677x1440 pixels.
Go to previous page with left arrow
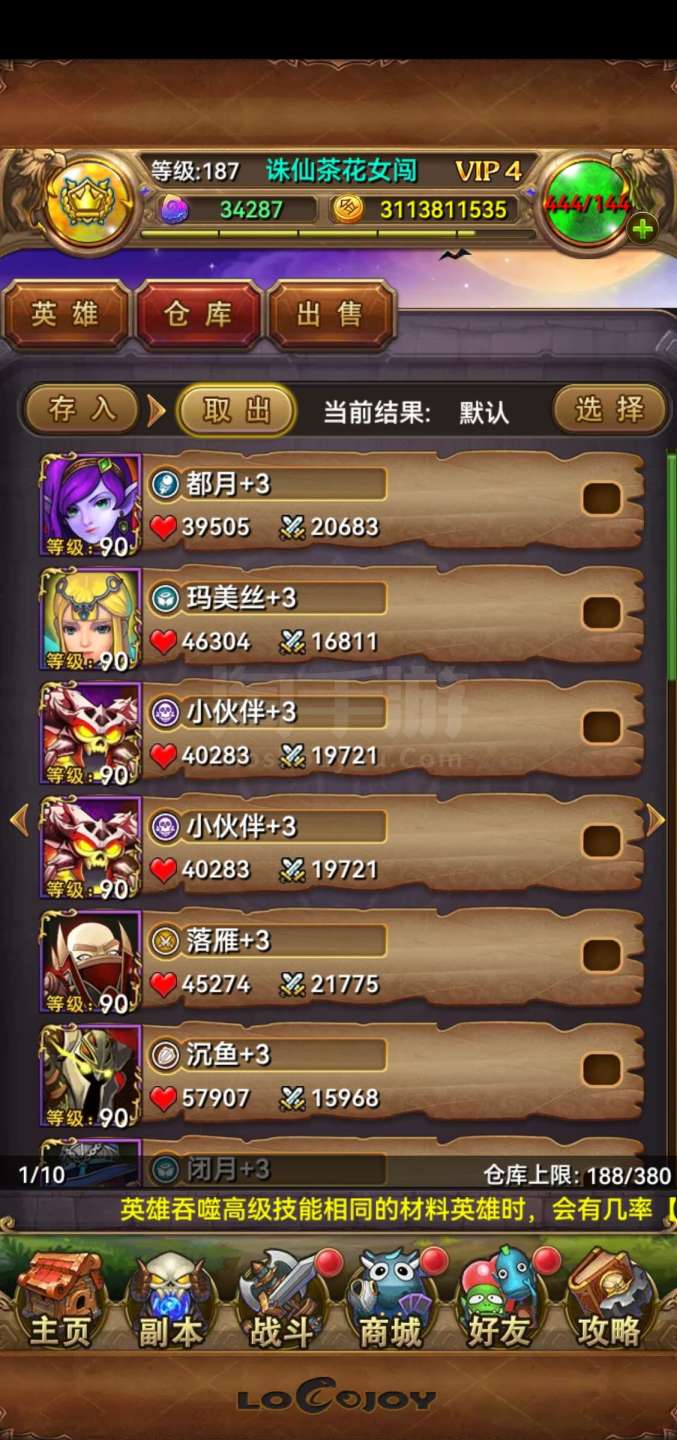click(x=19, y=821)
